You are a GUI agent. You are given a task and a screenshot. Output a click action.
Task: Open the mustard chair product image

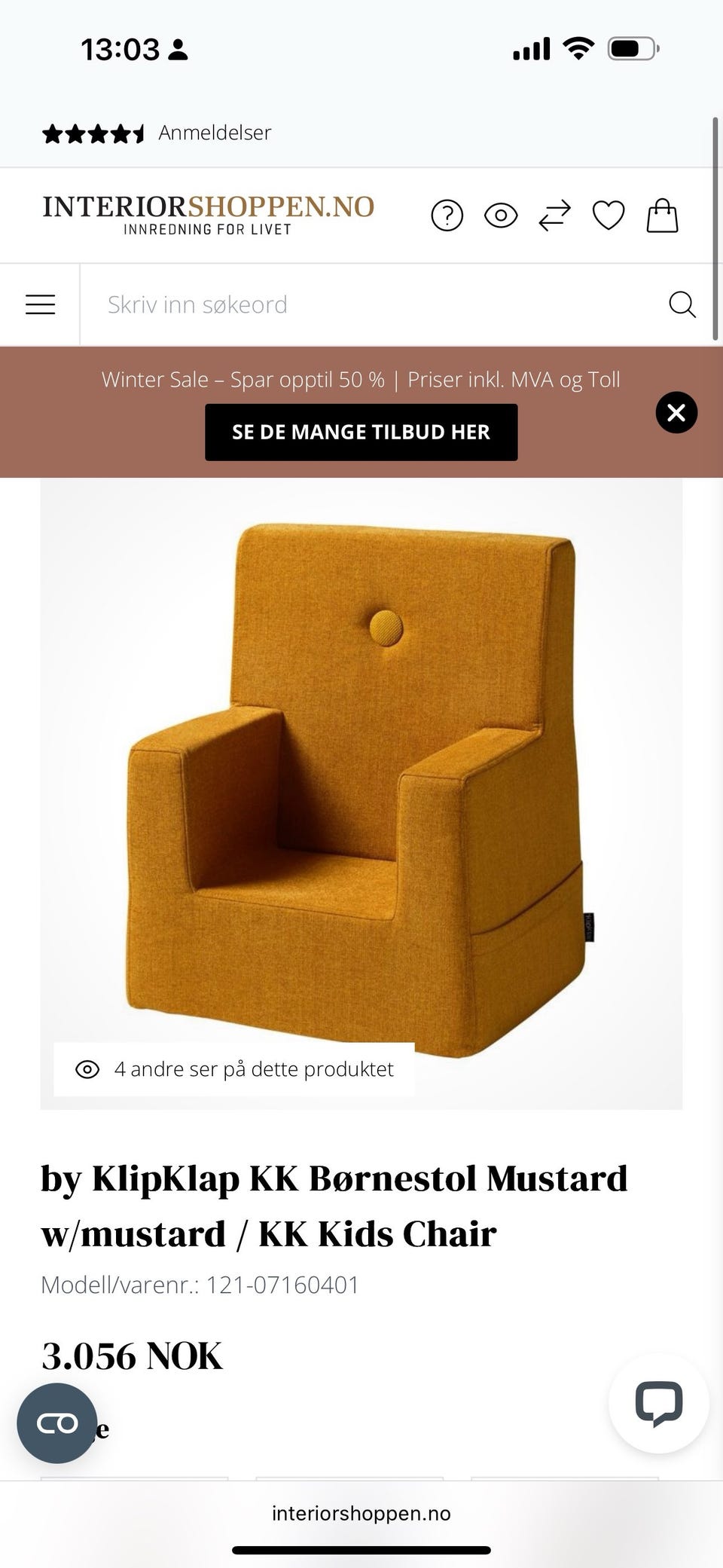coord(361,791)
